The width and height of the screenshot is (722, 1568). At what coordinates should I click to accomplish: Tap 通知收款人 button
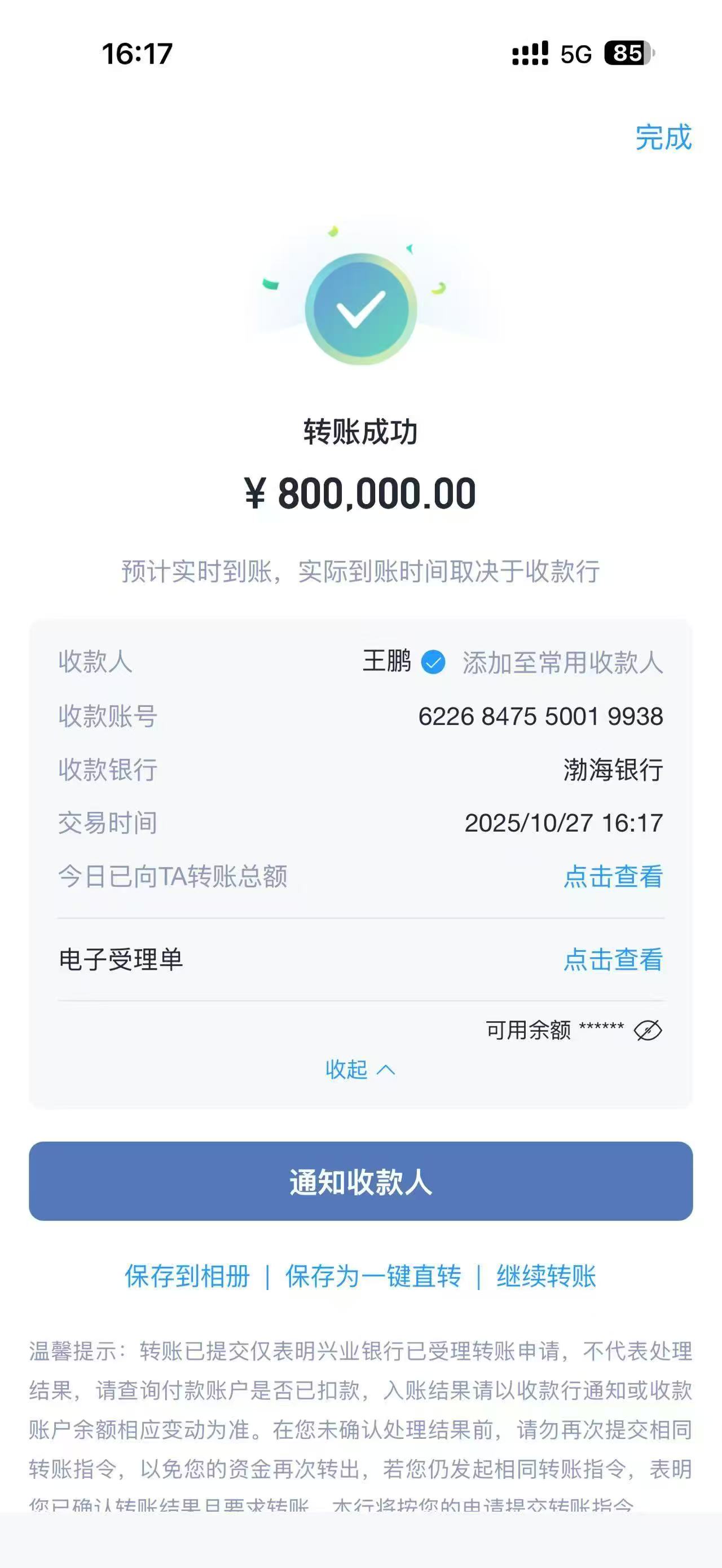(360, 1181)
